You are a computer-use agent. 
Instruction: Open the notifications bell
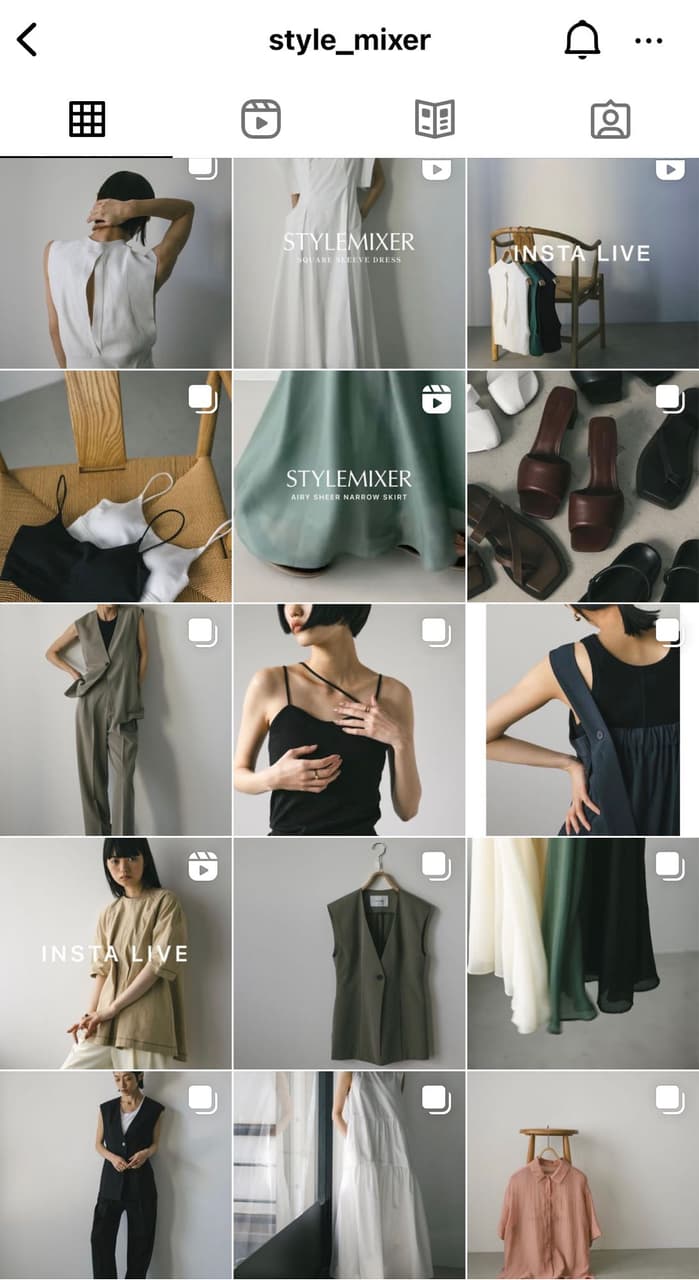[x=582, y=40]
